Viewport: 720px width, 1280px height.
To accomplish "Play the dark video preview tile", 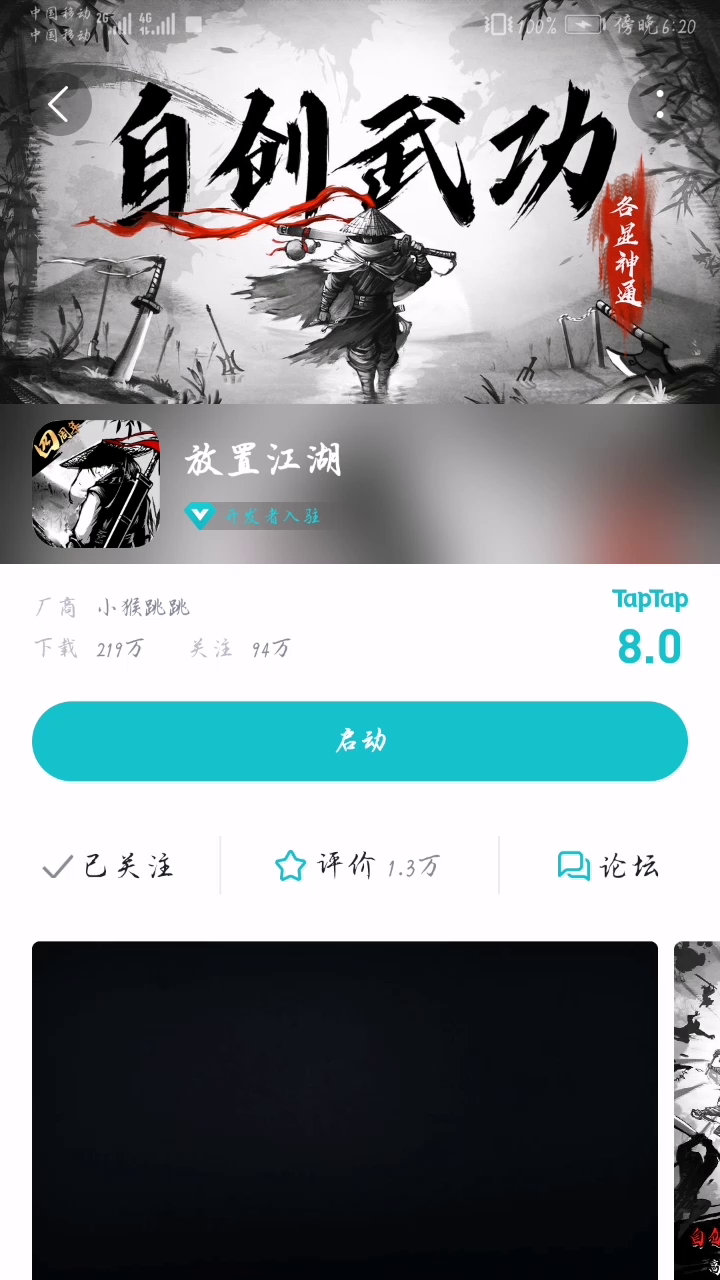I will coord(345,1110).
